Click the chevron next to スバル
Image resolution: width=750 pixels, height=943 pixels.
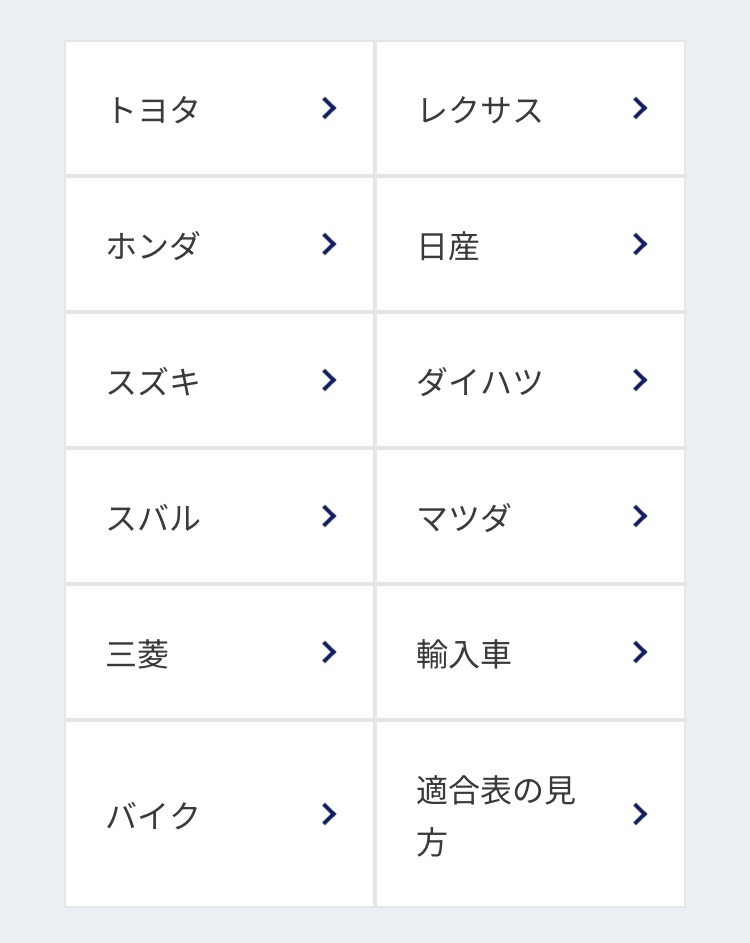point(329,516)
